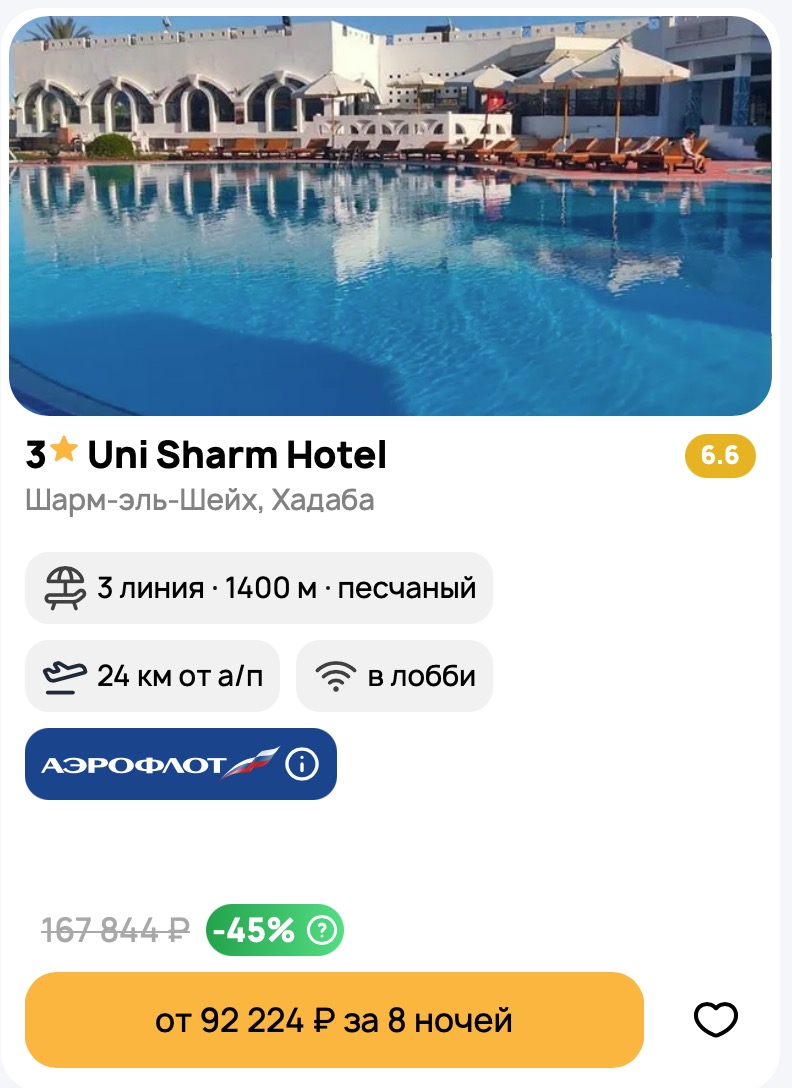Open the Uni Sharm Hotel pool photo
Viewport: 792px width, 1088px height.
390,215
